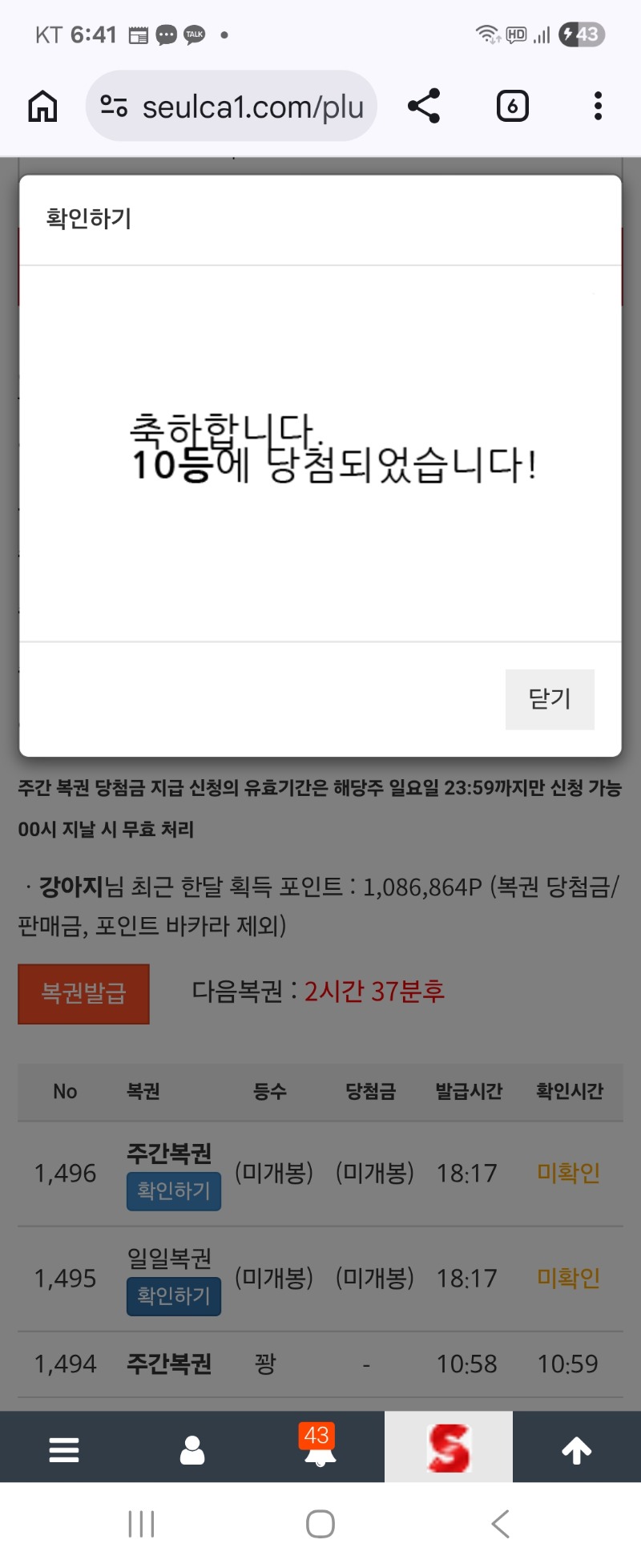Tap the red S logo button
This screenshot has width=641, height=1568.
coord(449,1448)
